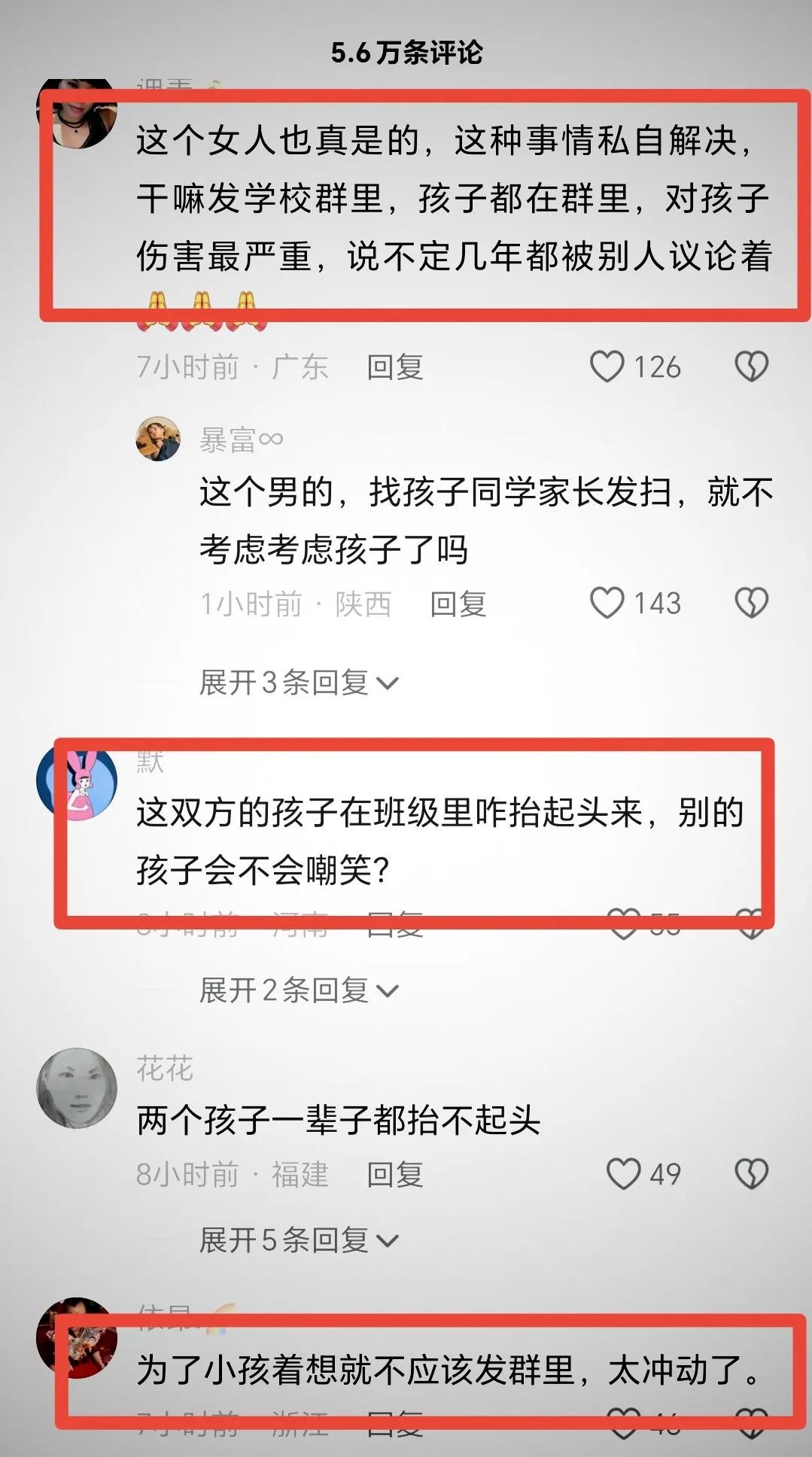Dislike 花花's comment
The image size is (812, 1457).
(x=750, y=1174)
